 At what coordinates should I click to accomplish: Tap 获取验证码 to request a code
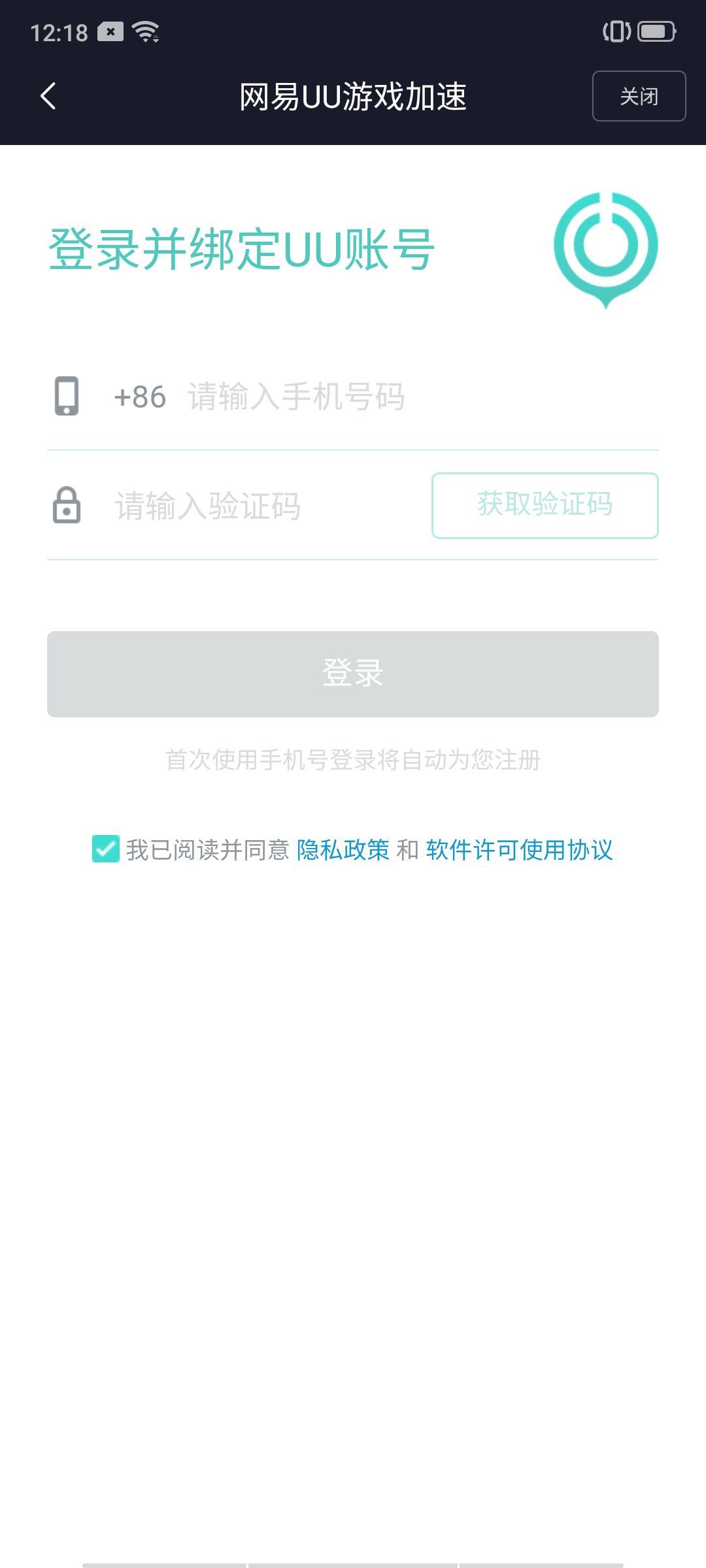click(x=545, y=505)
